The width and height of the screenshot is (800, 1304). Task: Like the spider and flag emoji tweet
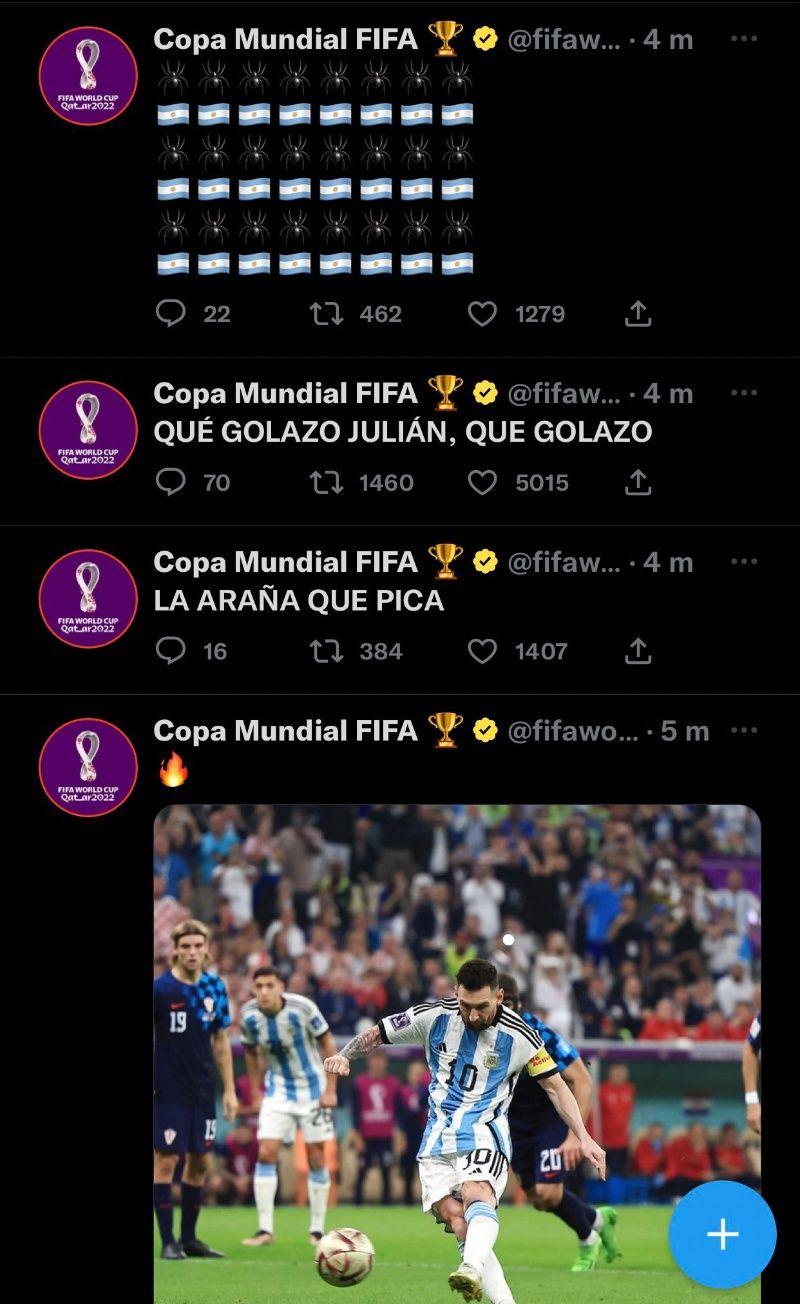(x=483, y=314)
